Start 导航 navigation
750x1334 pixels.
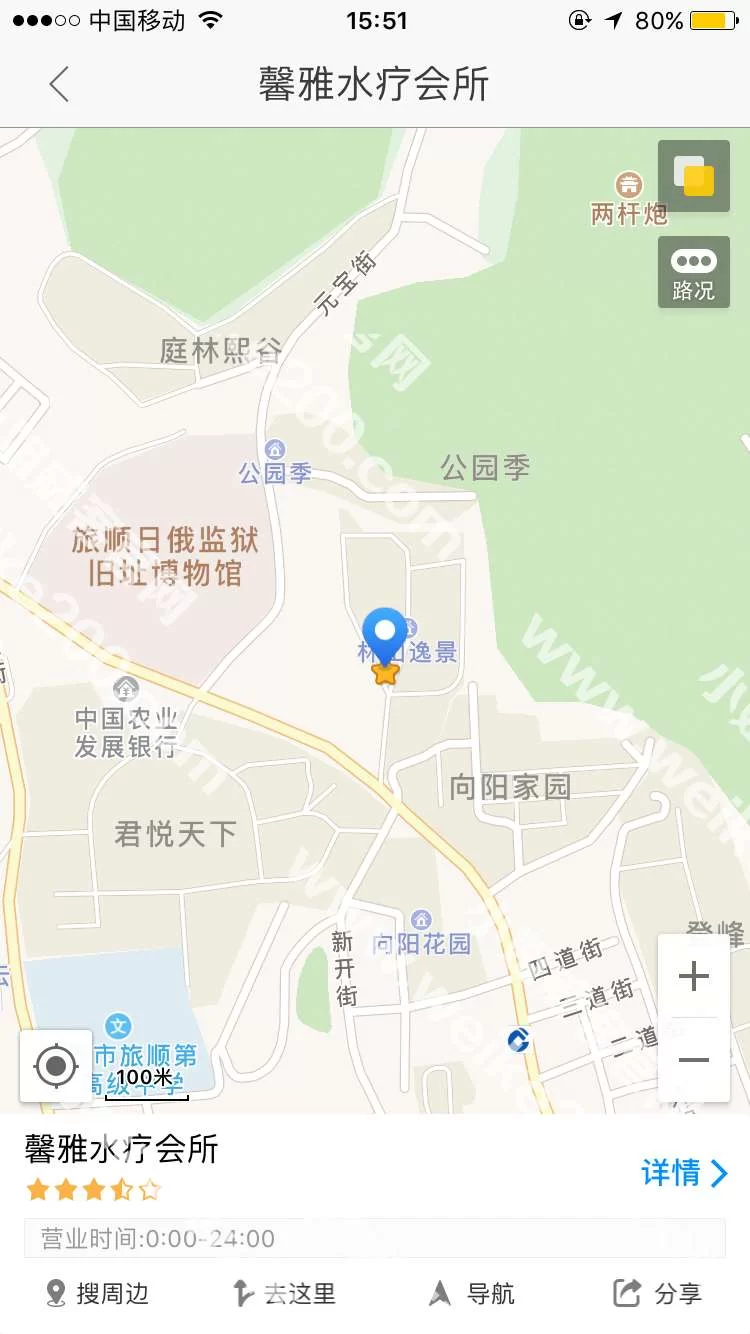coord(472,1294)
